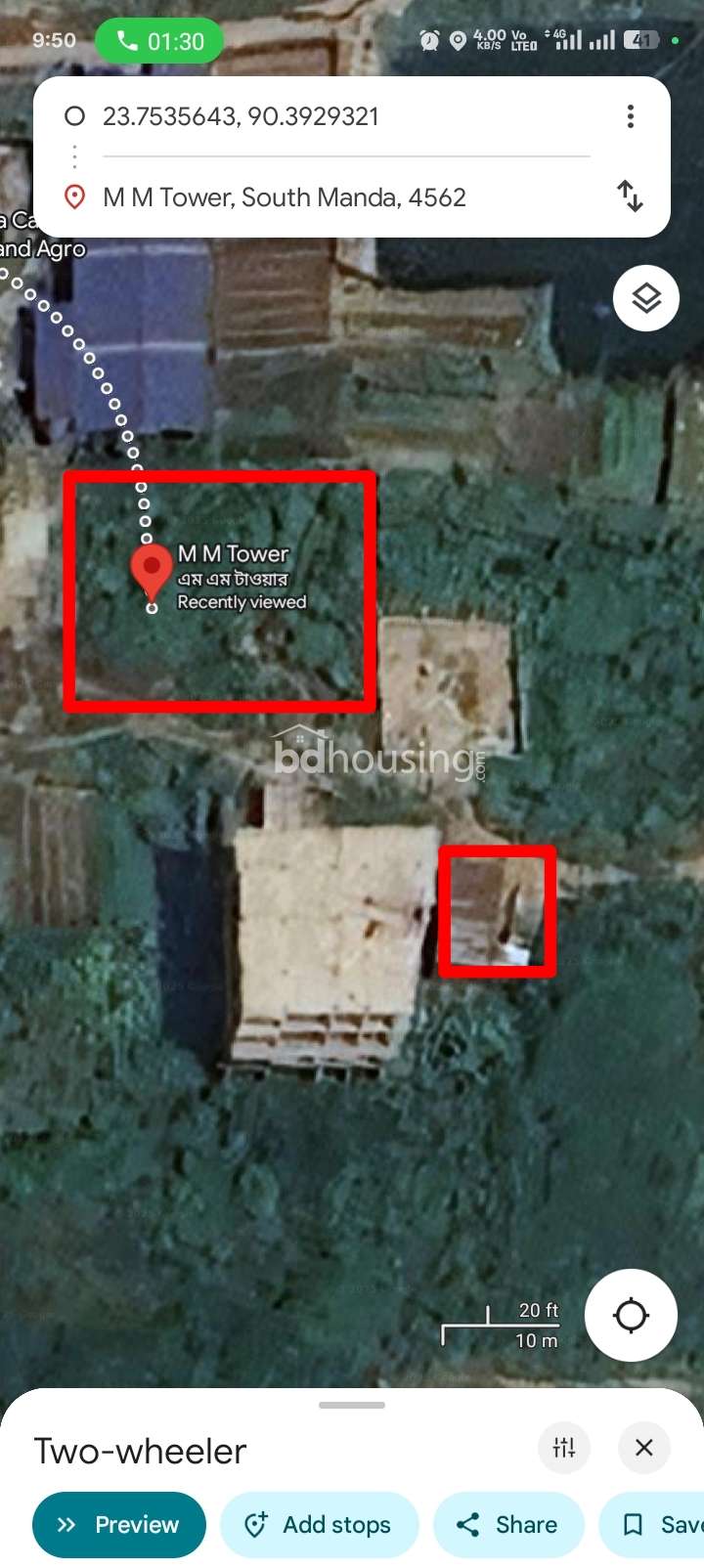Return to the ongoing call pill
The height and width of the screenshot is (1568, 704).
159,42
